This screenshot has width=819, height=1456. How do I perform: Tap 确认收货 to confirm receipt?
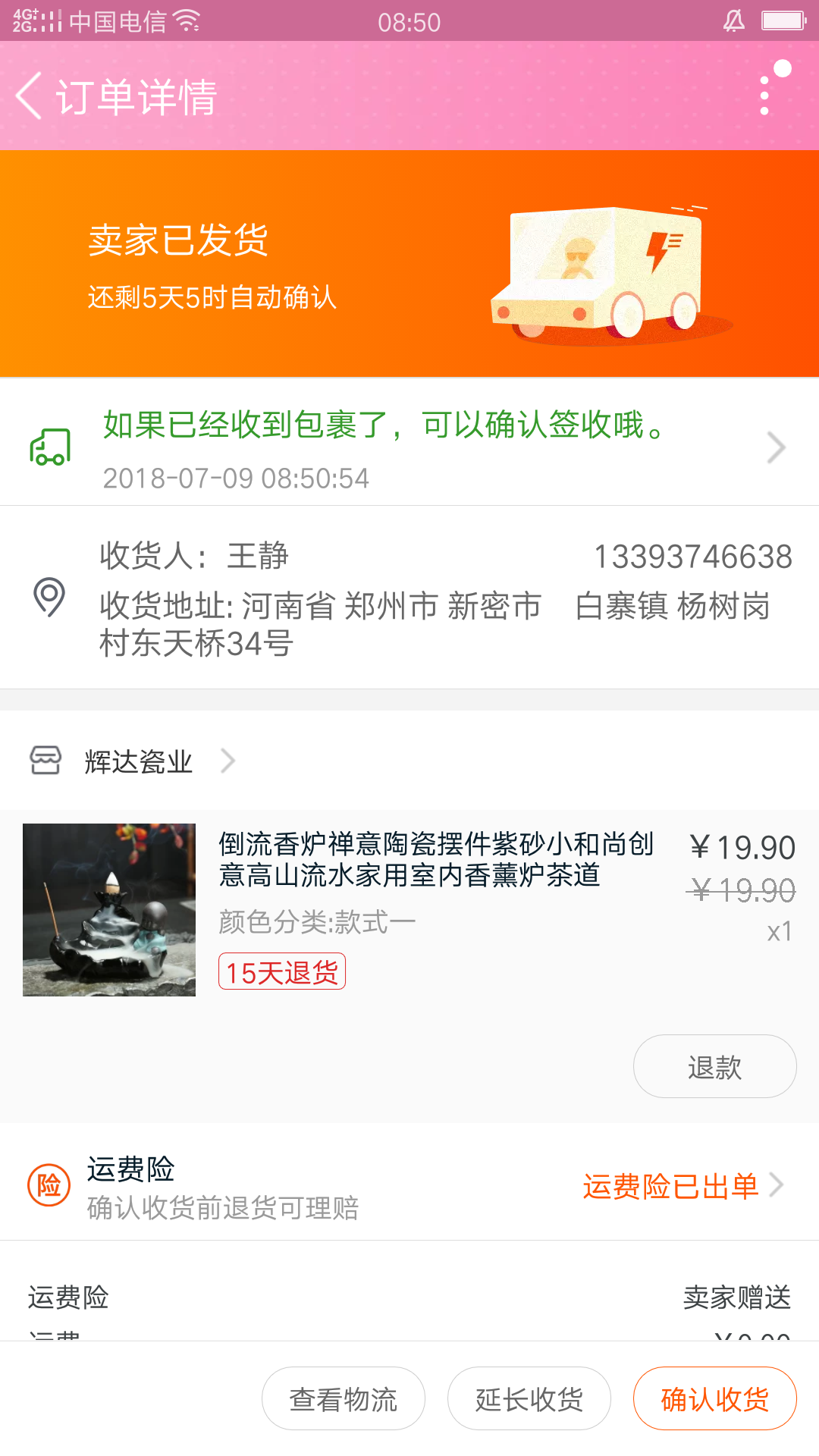click(x=714, y=1398)
